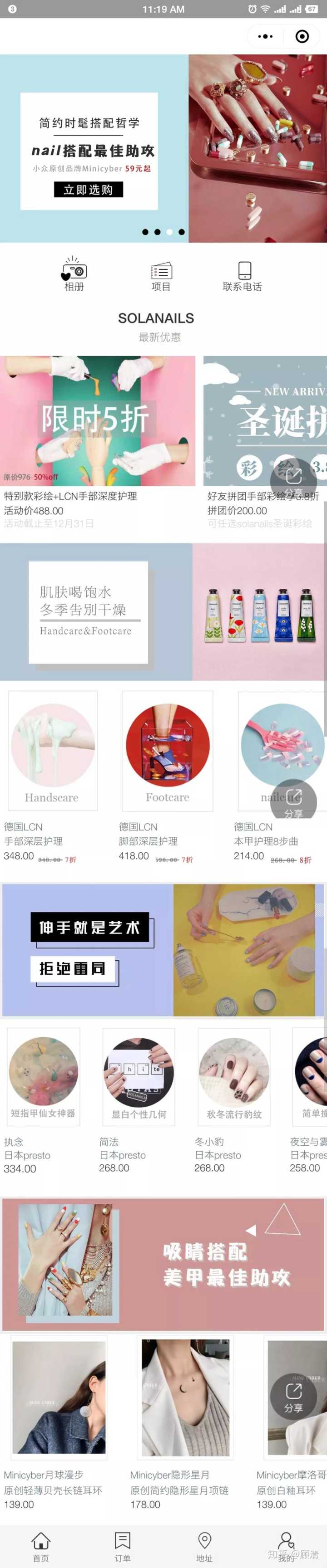327x1568 pixels.
Task: Close the mini program with the circle button
Action: (x=302, y=37)
